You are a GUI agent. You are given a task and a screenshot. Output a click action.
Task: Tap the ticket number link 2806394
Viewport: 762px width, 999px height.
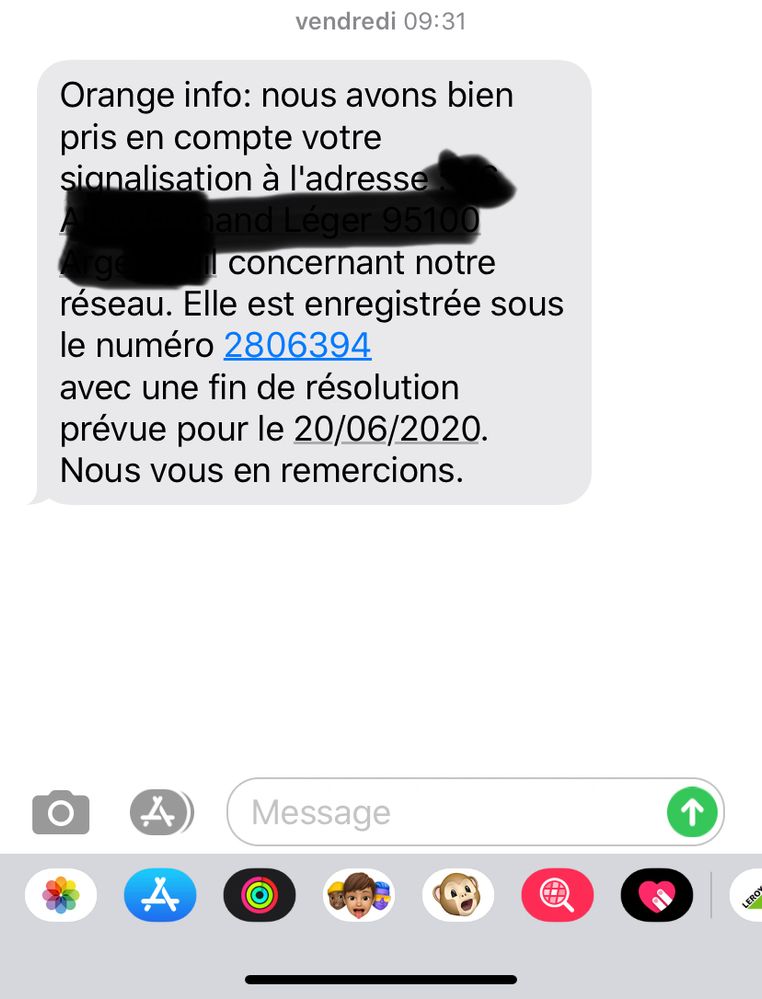[x=297, y=345]
